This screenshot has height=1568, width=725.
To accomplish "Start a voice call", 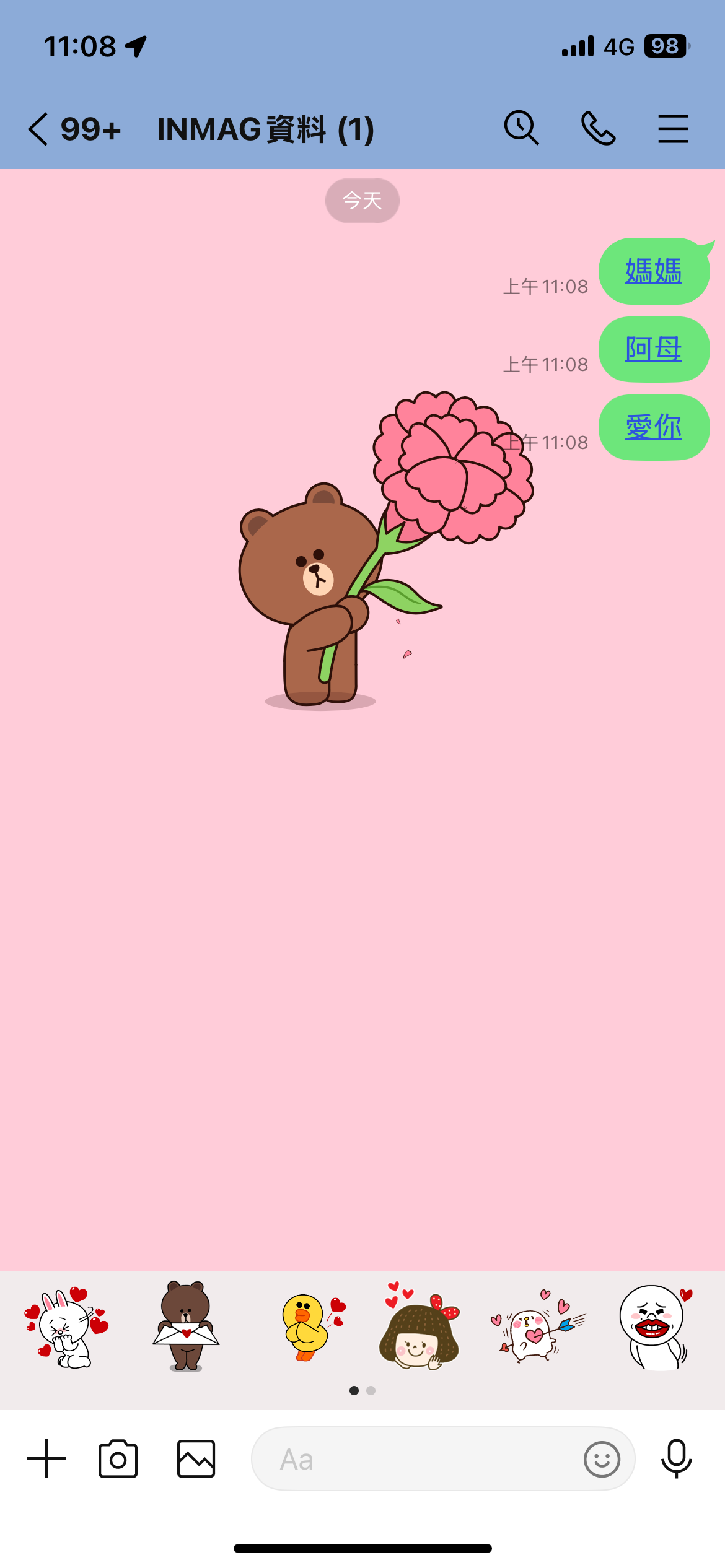I will click(x=598, y=129).
